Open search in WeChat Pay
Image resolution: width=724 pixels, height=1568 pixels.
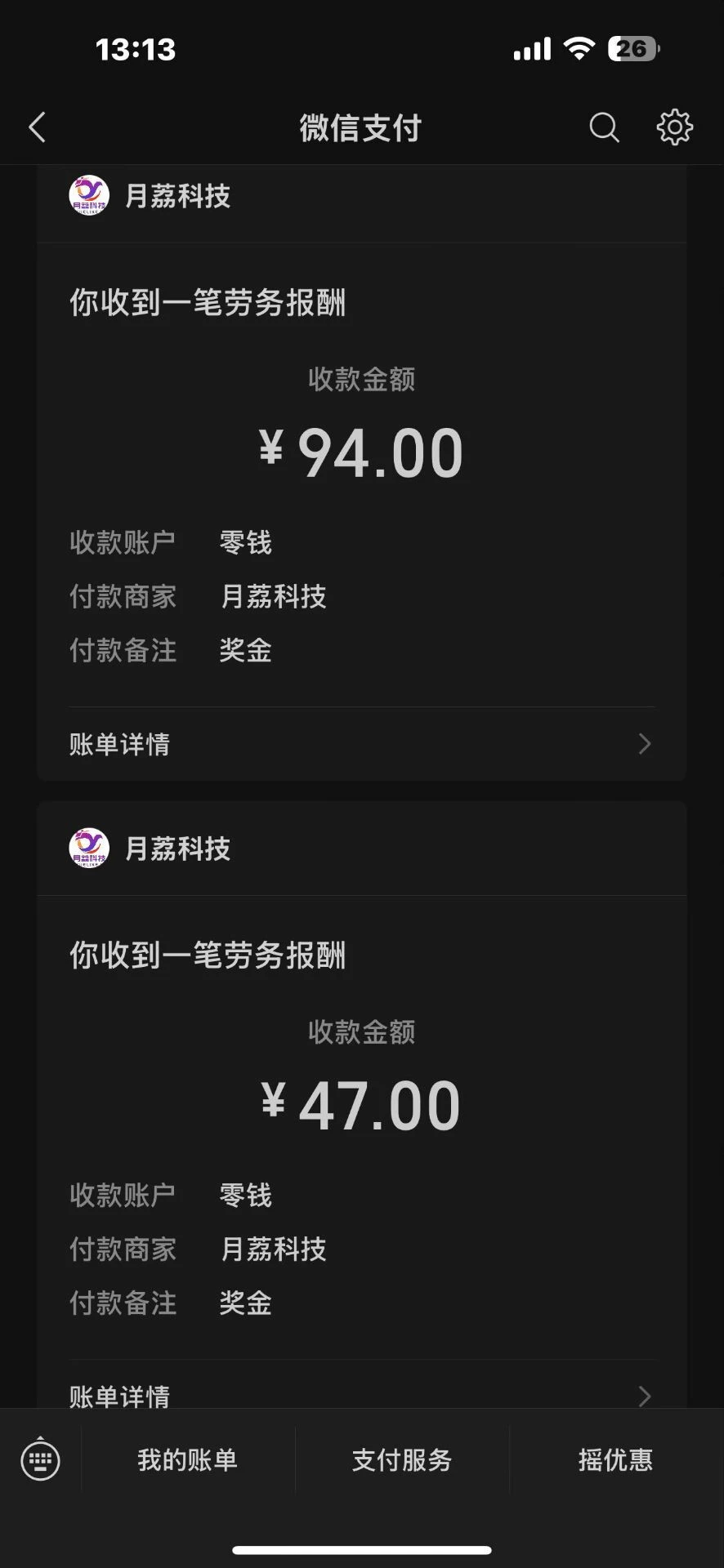pos(604,127)
